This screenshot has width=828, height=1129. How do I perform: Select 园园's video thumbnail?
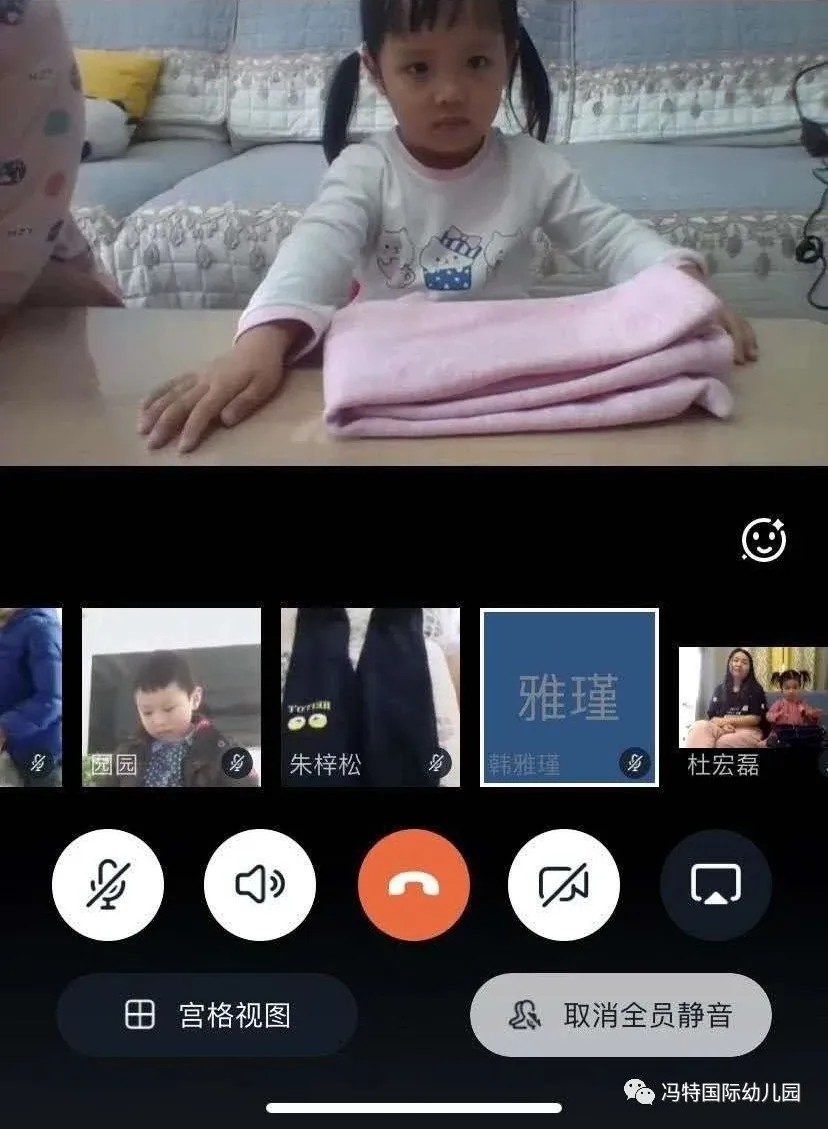click(171, 697)
